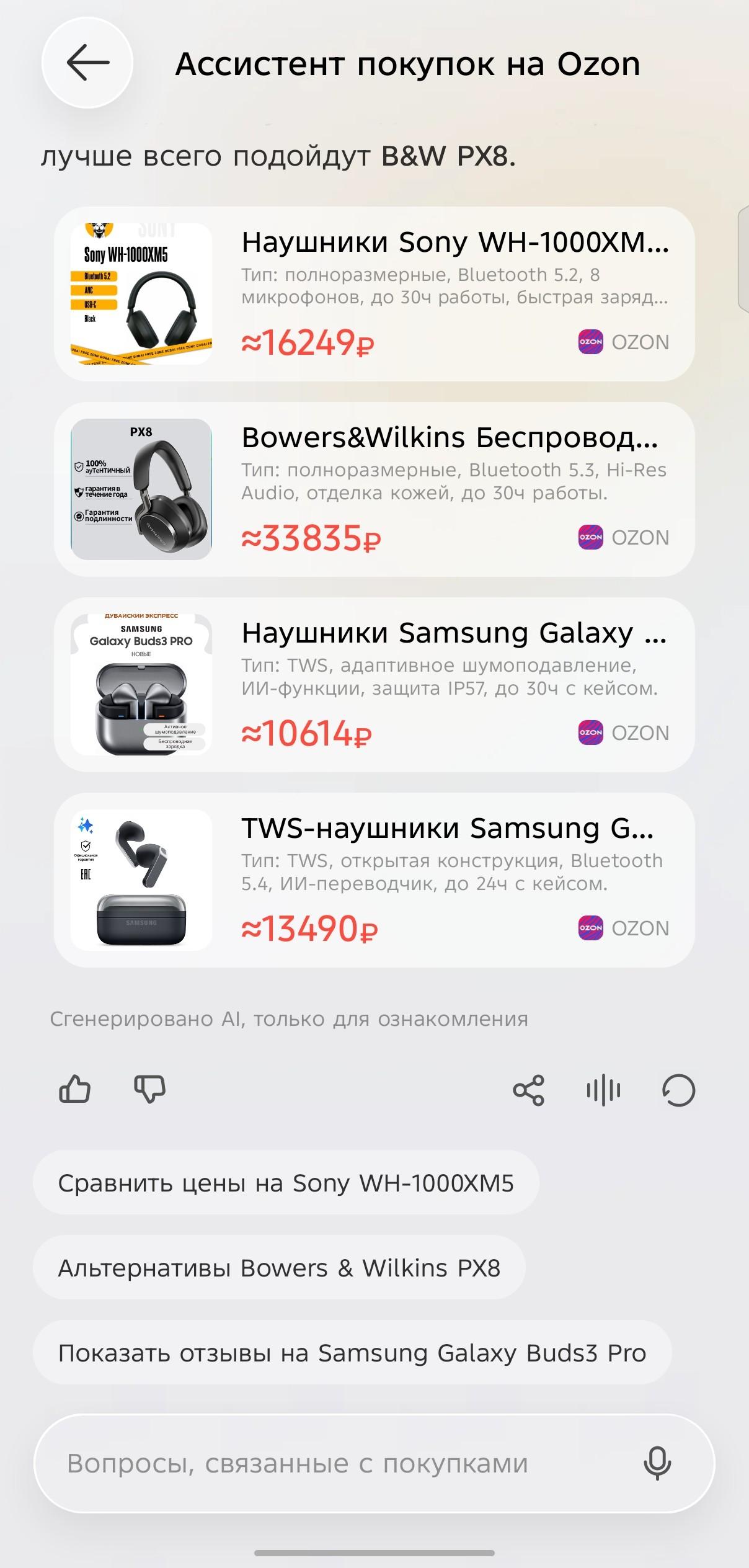Share the assistant's response

[x=528, y=1090]
